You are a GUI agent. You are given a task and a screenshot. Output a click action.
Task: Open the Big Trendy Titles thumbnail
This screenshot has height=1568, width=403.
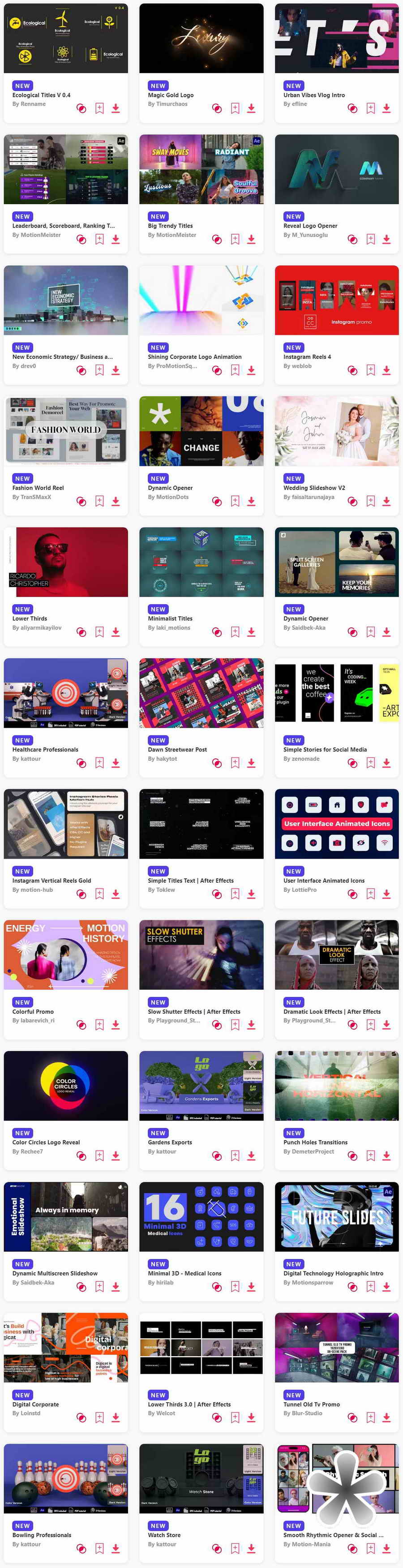coord(201,169)
